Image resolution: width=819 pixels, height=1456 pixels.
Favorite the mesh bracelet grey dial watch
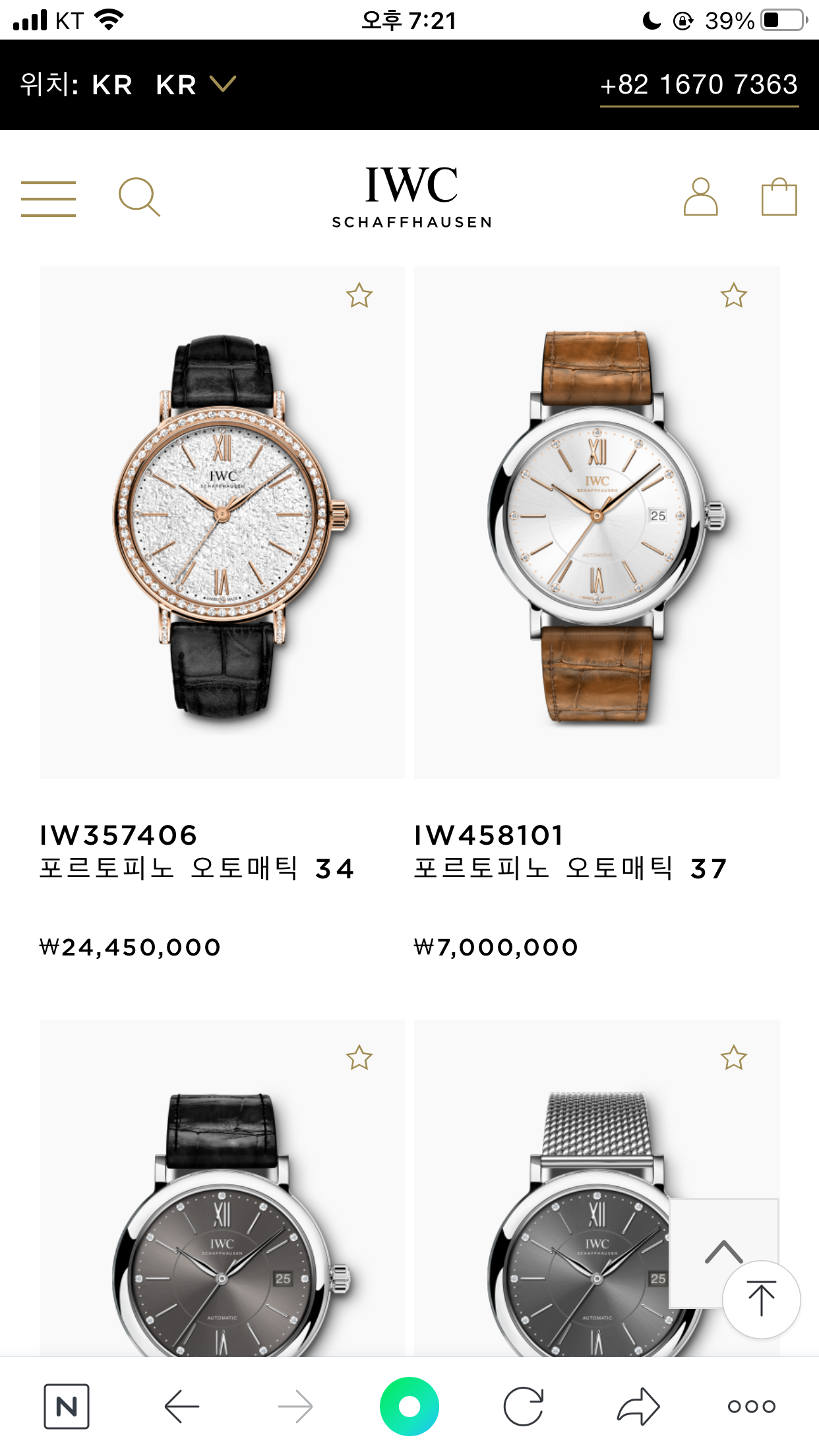coord(733,1058)
